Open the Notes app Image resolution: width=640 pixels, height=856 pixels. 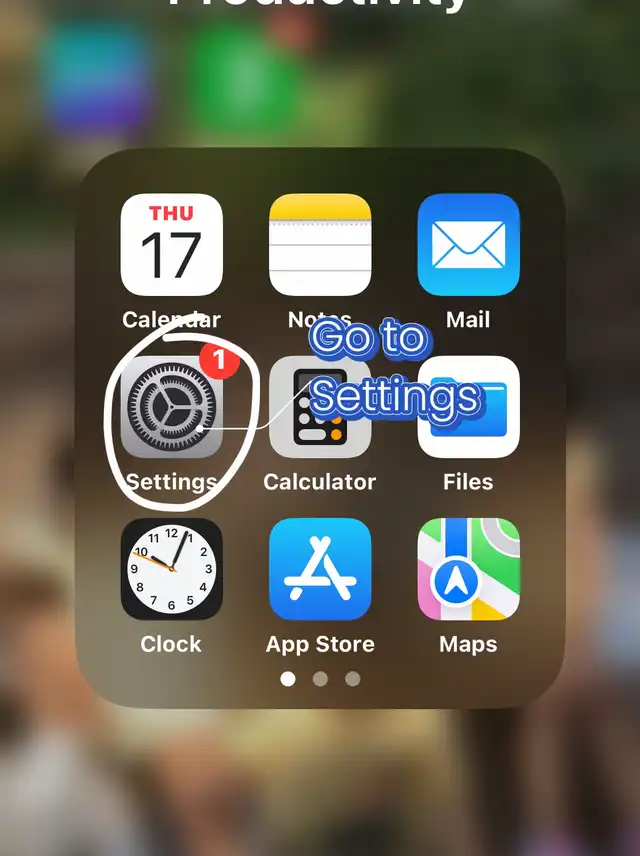(x=320, y=245)
